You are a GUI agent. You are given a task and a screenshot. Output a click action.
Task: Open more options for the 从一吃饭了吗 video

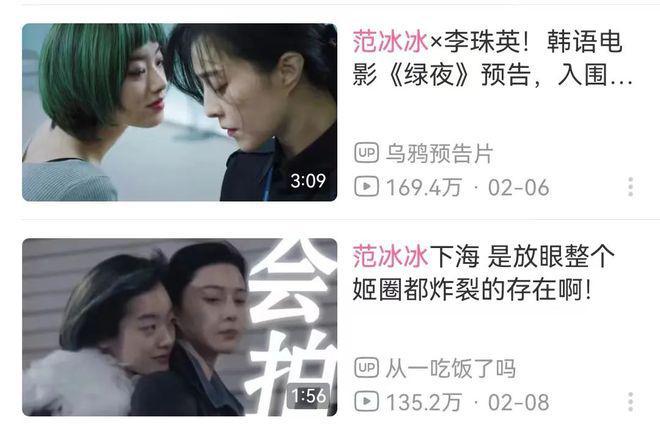(630, 401)
